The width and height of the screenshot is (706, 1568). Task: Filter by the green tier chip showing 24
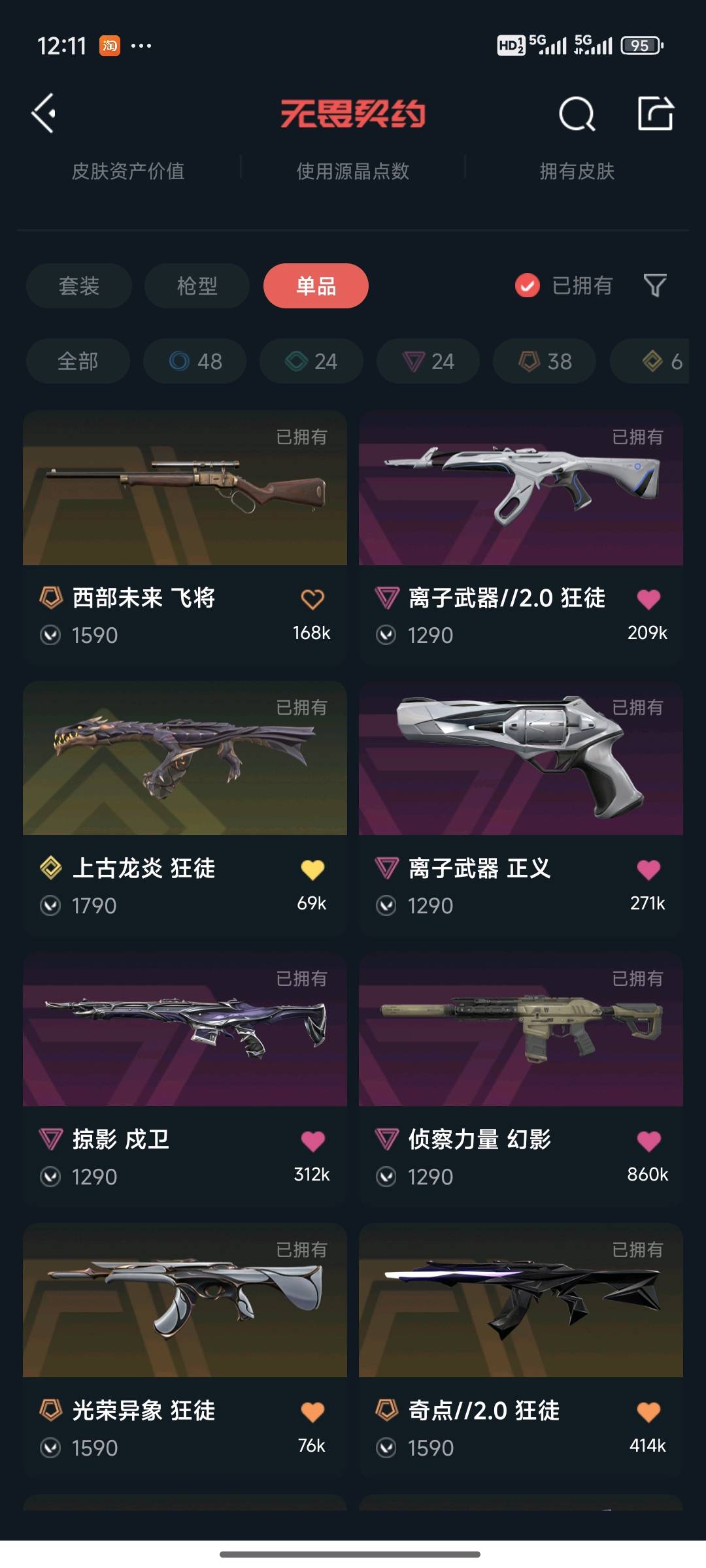311,361
